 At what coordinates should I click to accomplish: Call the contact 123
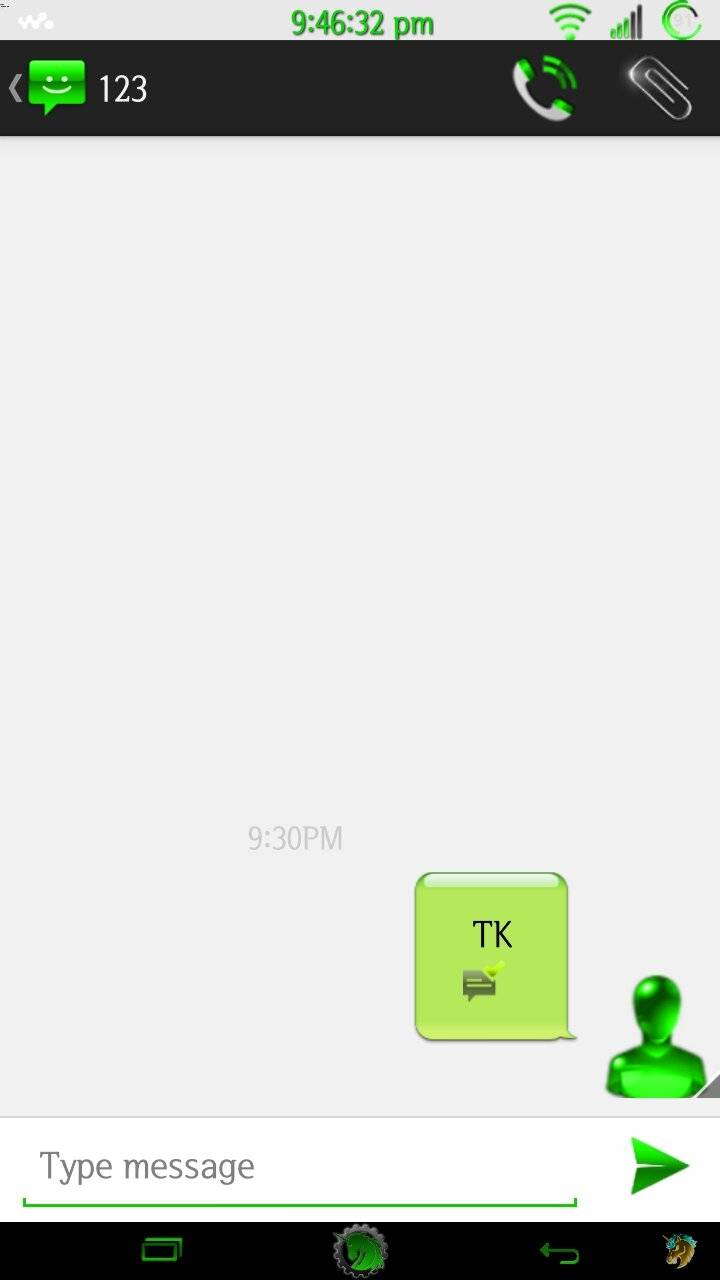tap(544, 88)
